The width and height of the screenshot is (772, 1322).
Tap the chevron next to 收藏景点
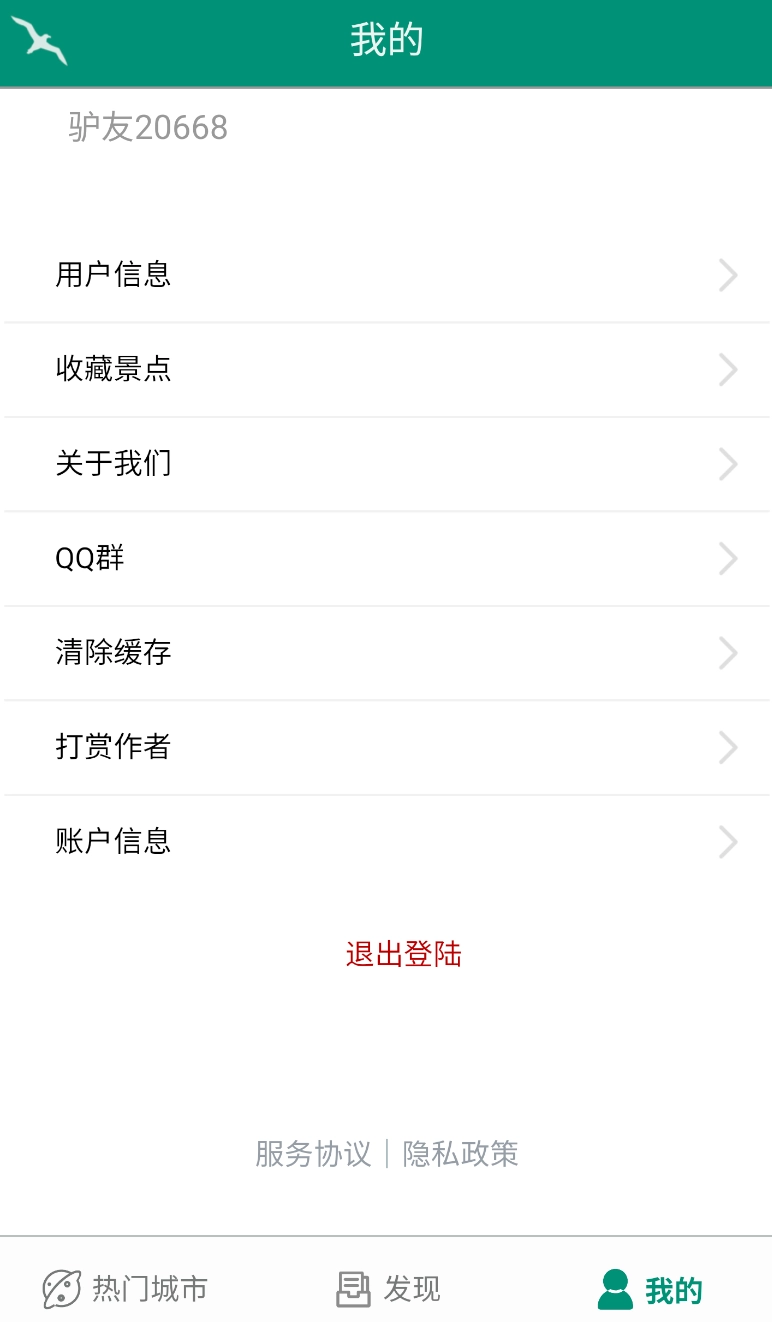728,369
